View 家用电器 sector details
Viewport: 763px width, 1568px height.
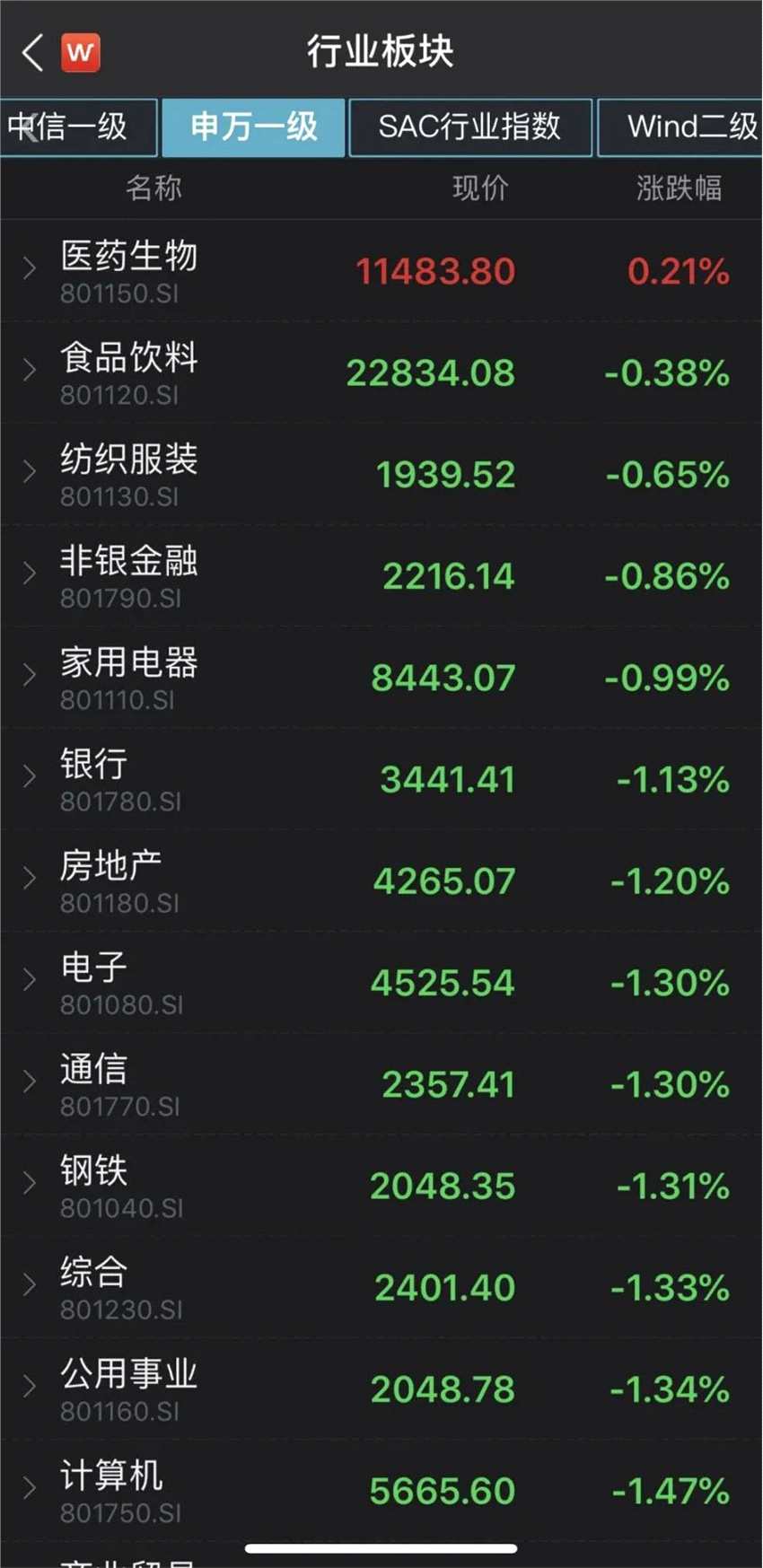[381, 677]
